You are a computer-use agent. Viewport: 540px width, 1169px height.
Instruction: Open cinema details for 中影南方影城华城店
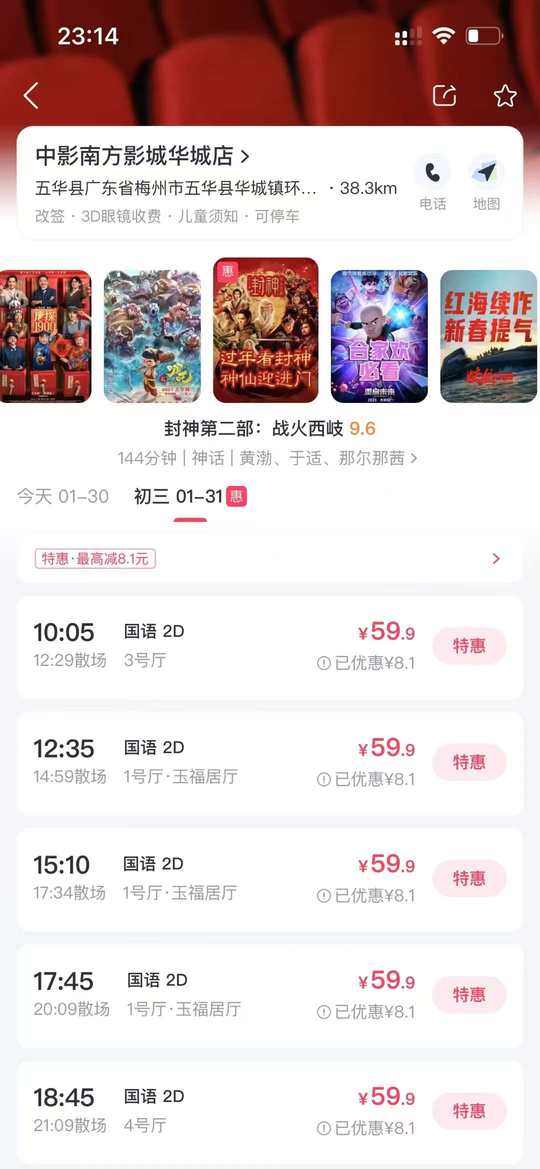point(142,157)
